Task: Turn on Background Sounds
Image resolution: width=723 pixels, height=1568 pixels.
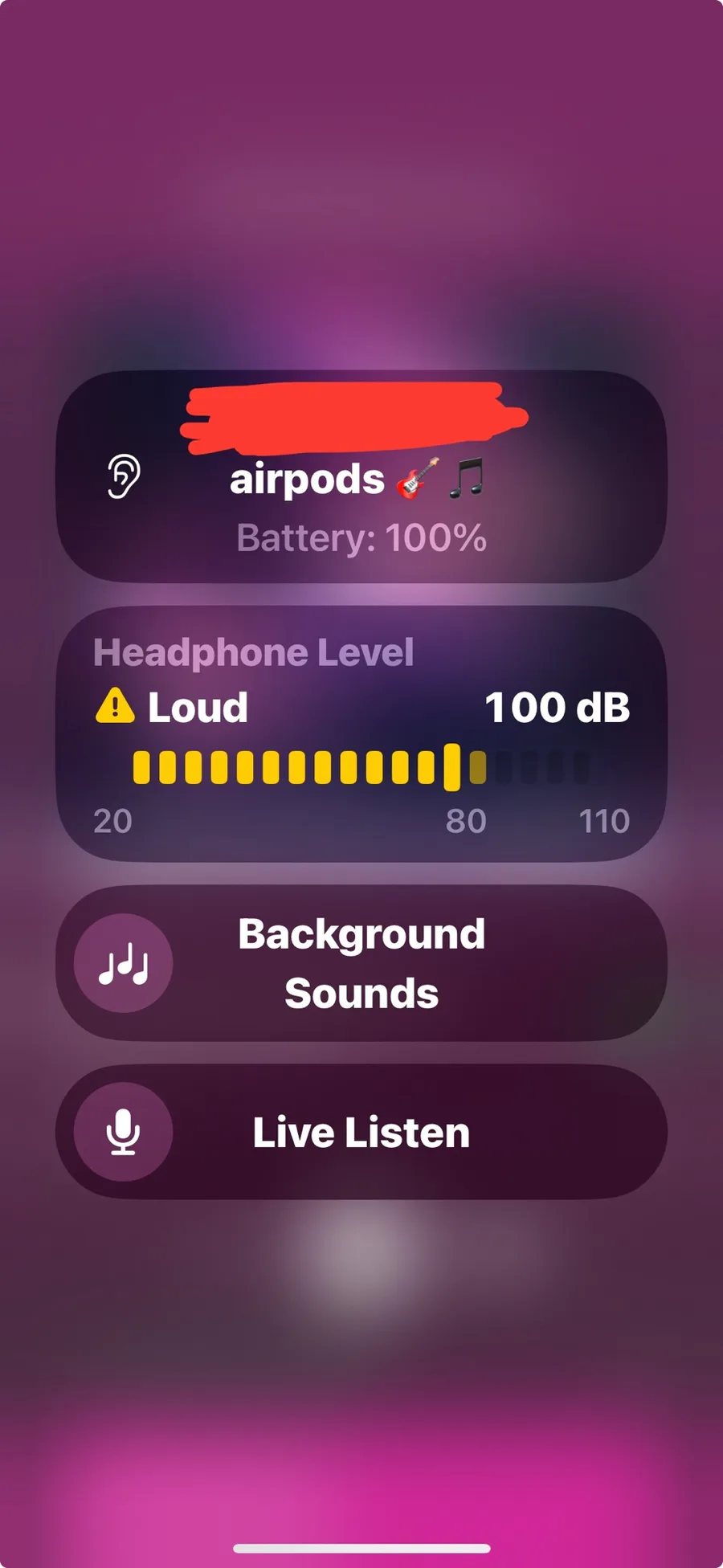Action: coord(361,963)
